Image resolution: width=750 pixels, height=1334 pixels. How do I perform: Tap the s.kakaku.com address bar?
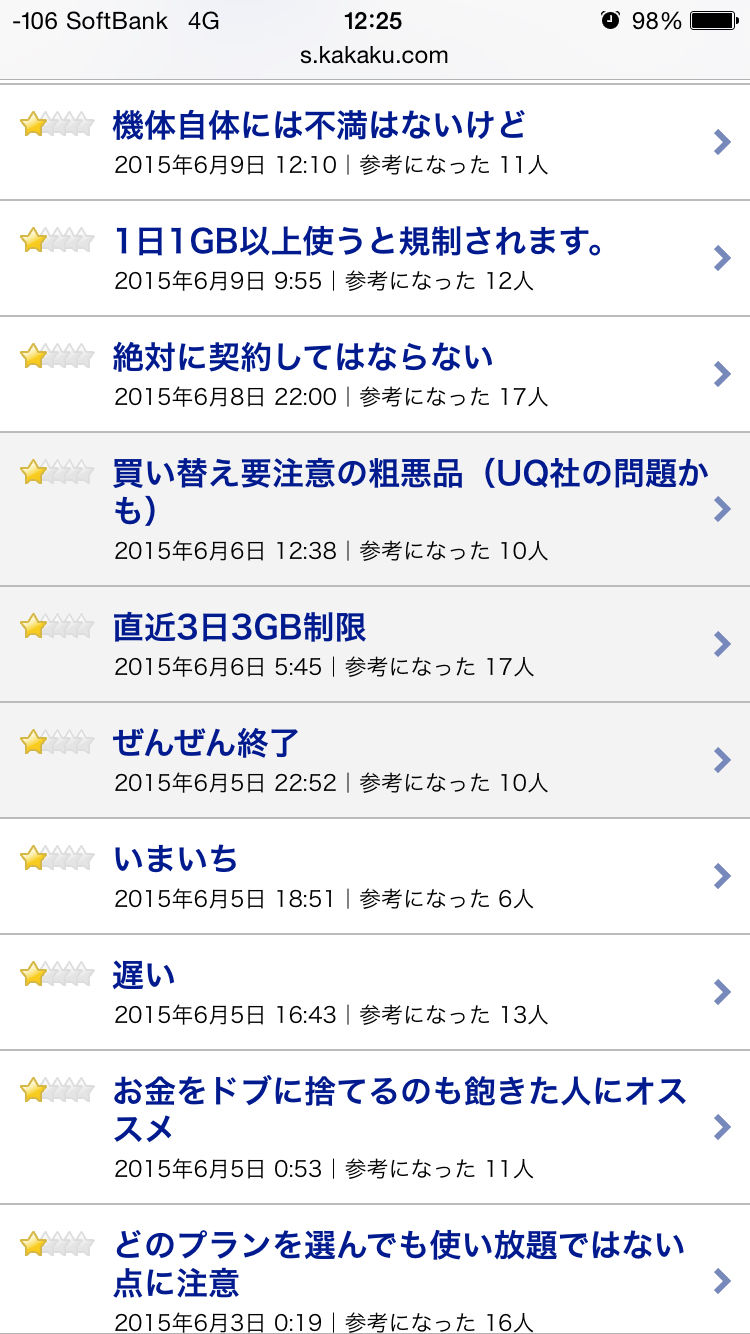375,55
